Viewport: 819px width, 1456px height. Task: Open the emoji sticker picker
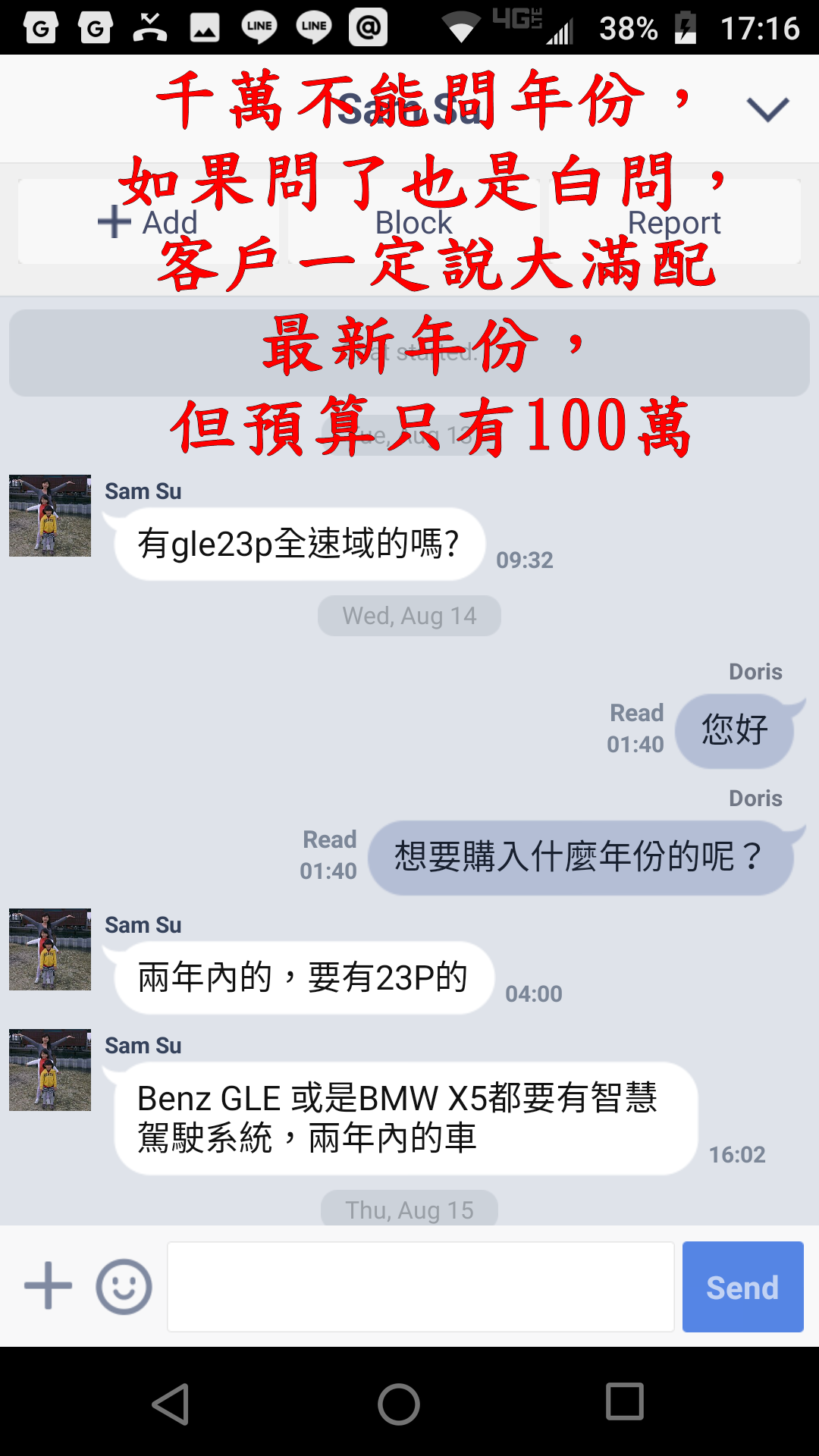click(x=124, y=1286)
